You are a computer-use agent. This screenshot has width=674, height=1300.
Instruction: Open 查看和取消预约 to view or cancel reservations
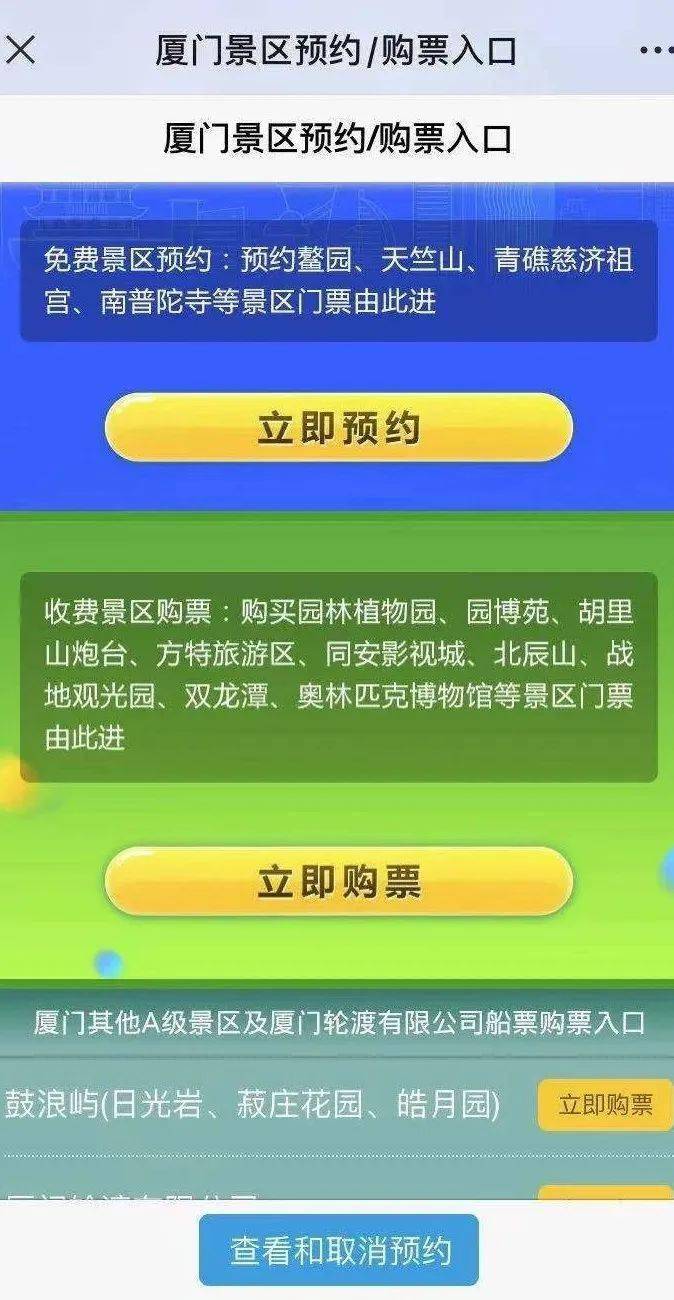click(x=339, y=1250)
